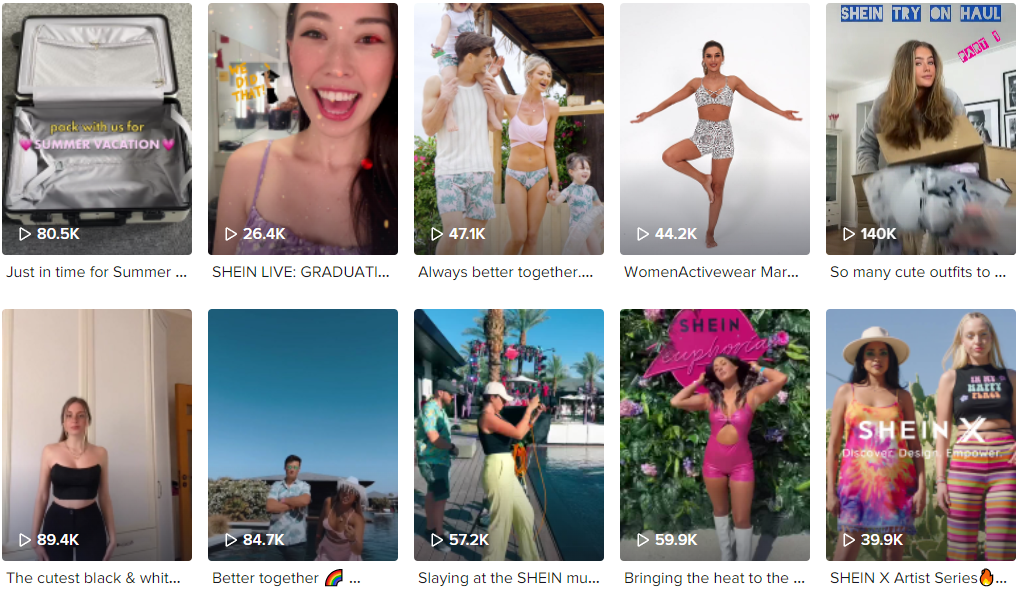The width and height of the screenshot is (1017, 600).
Task: Play the SHEIN X Artist Series video
Action: (x=920, y=435)
